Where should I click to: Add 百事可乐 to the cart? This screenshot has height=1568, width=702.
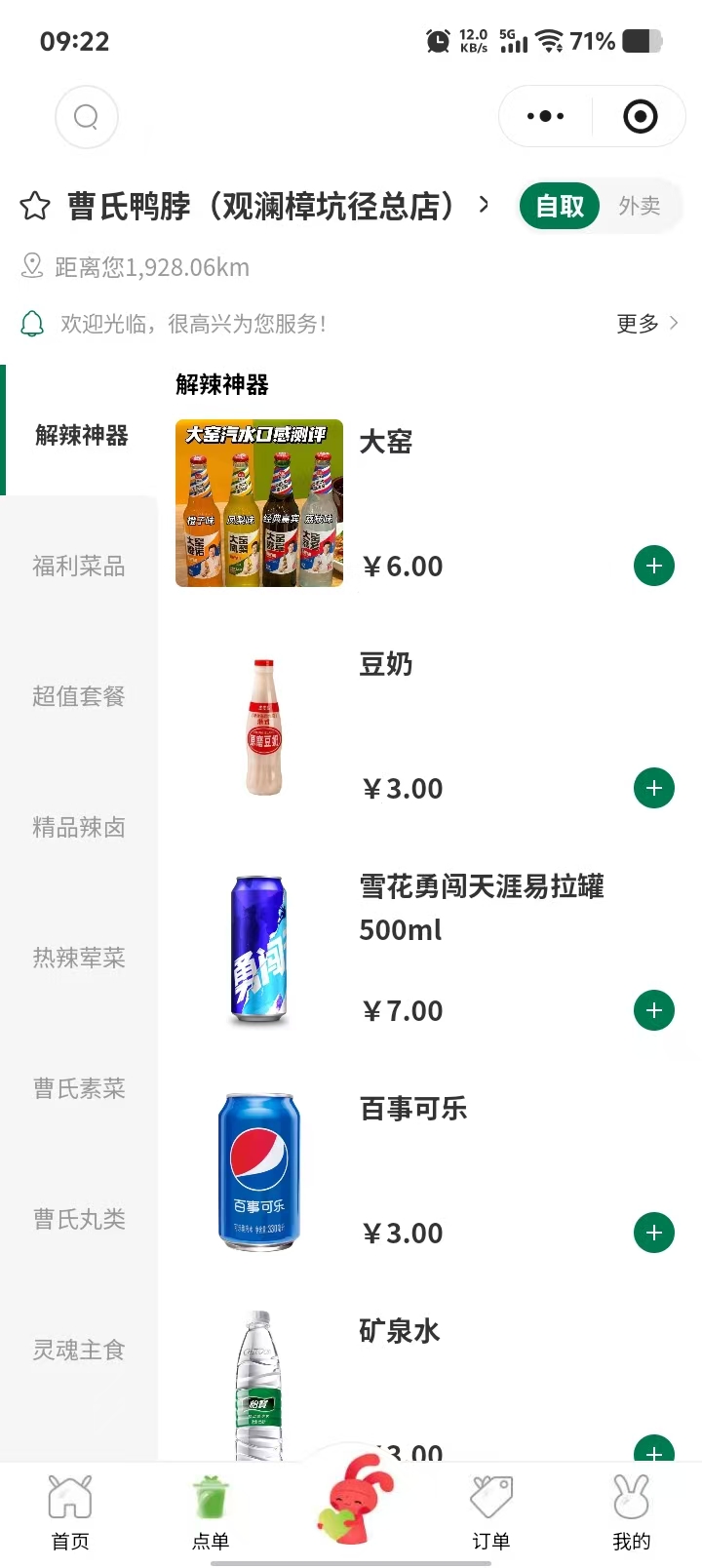pos(653,1233)
